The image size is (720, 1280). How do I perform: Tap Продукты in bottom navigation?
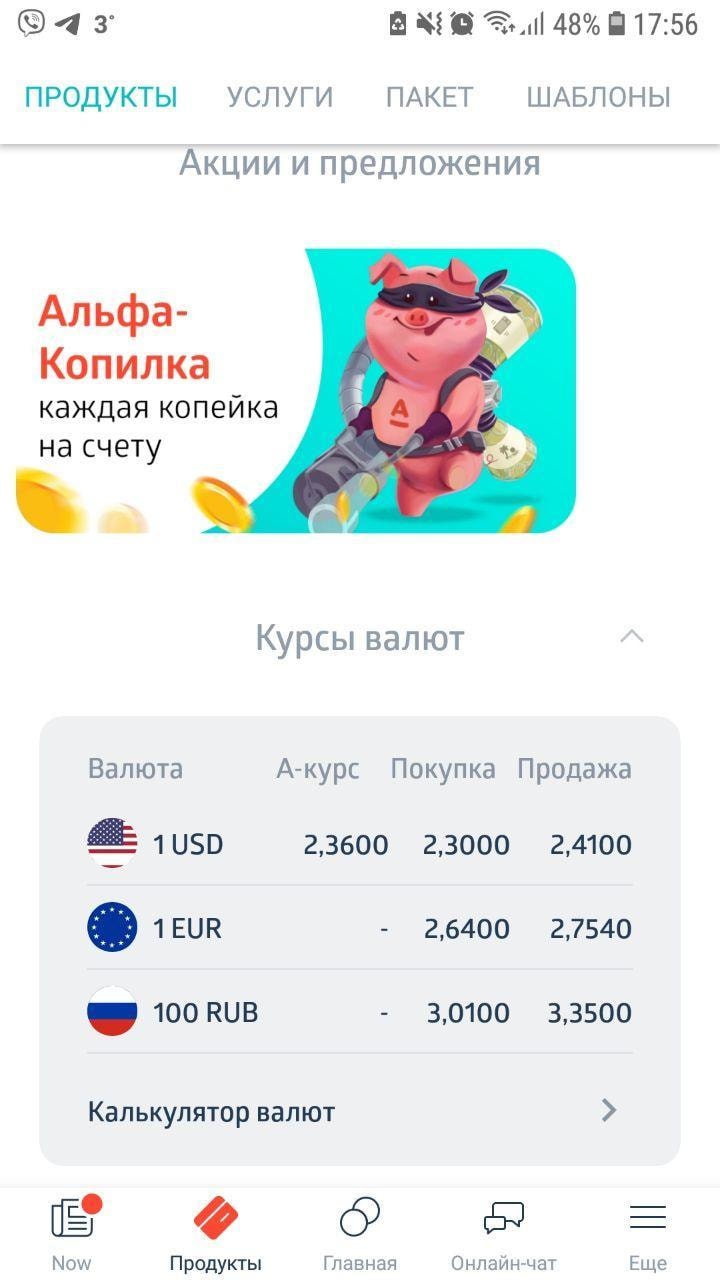pyautogui.click(x=216, y=1234)
